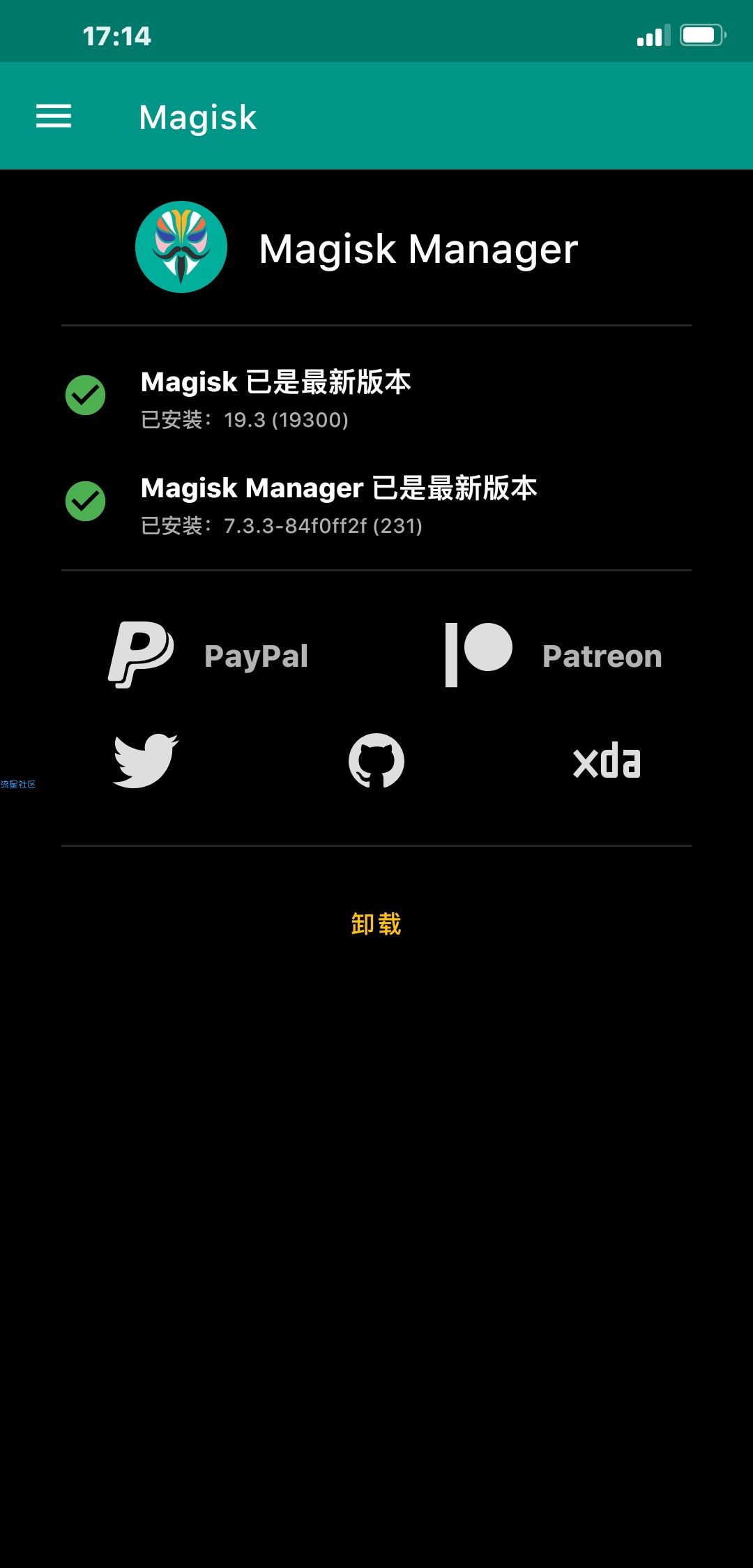Open the PayPal donation link
This screenshot has height=1568, width=753.
click(x=209, y=656)
